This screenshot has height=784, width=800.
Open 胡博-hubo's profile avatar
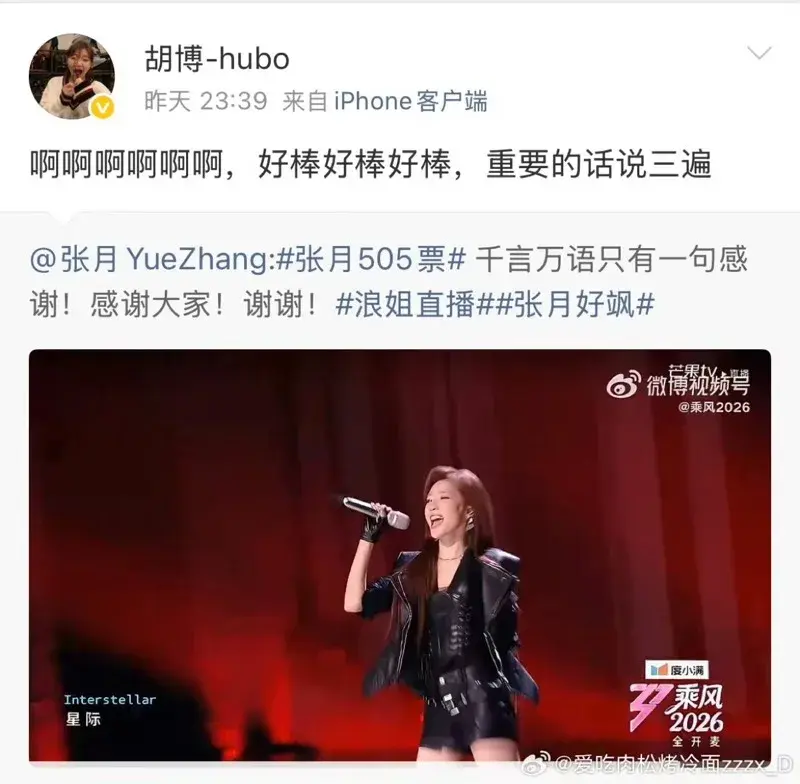click(72, 76)
